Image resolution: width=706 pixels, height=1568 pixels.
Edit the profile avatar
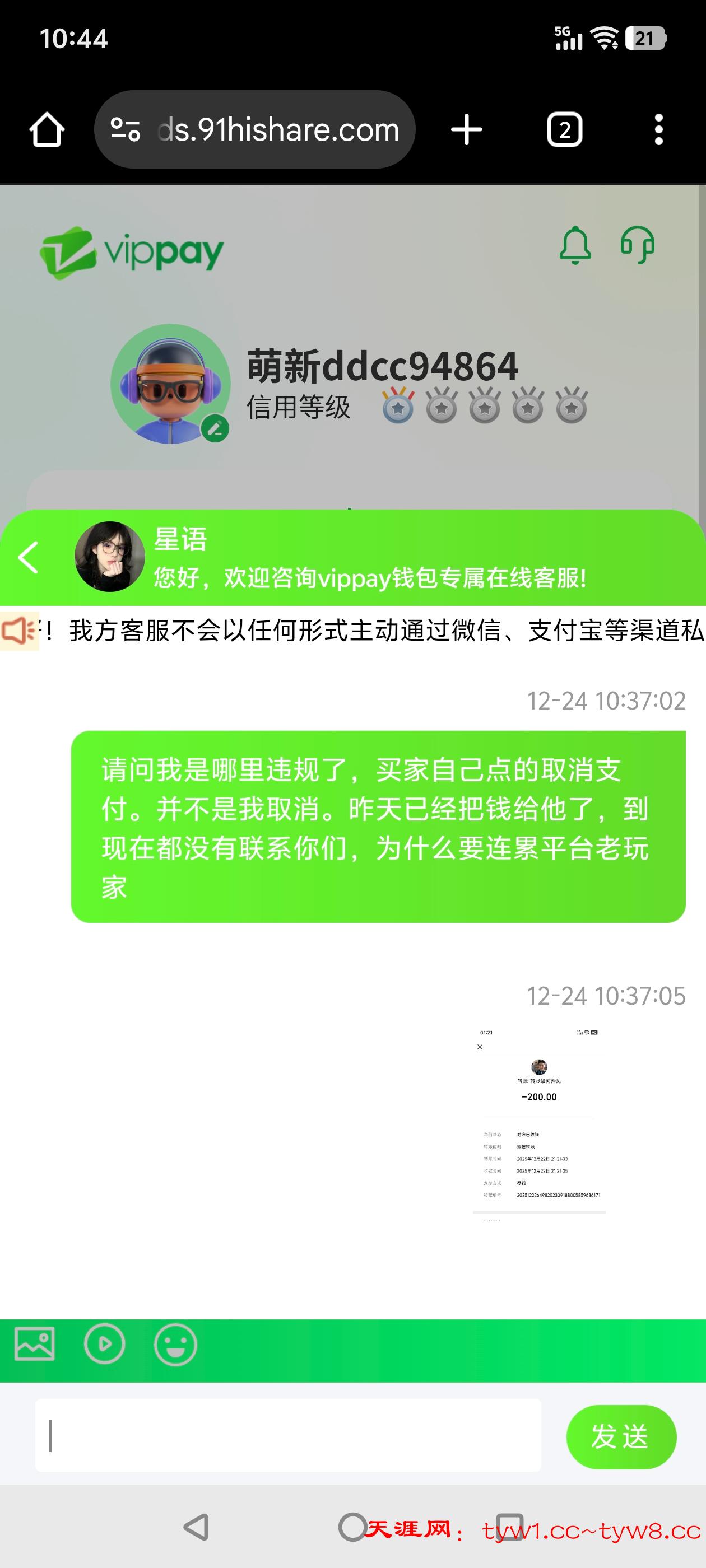point(215,429)
